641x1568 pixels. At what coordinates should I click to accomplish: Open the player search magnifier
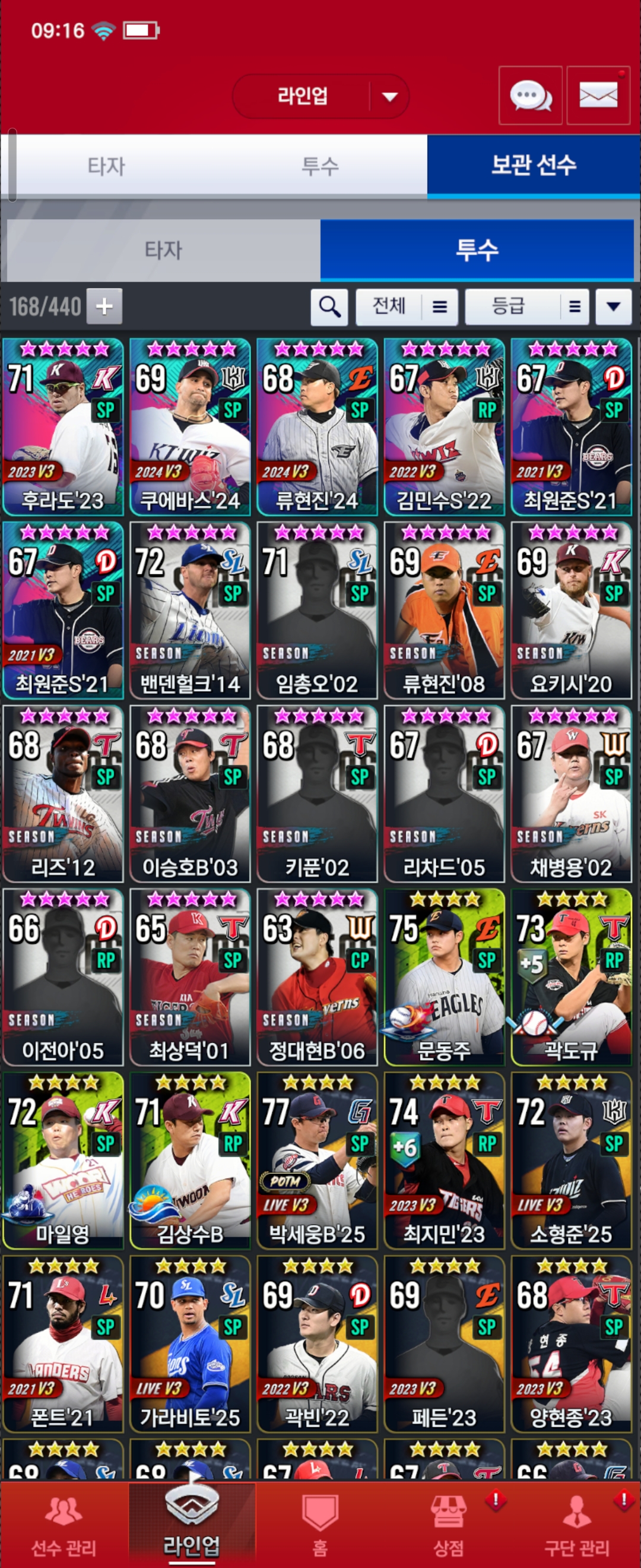[x=329, y=306]
